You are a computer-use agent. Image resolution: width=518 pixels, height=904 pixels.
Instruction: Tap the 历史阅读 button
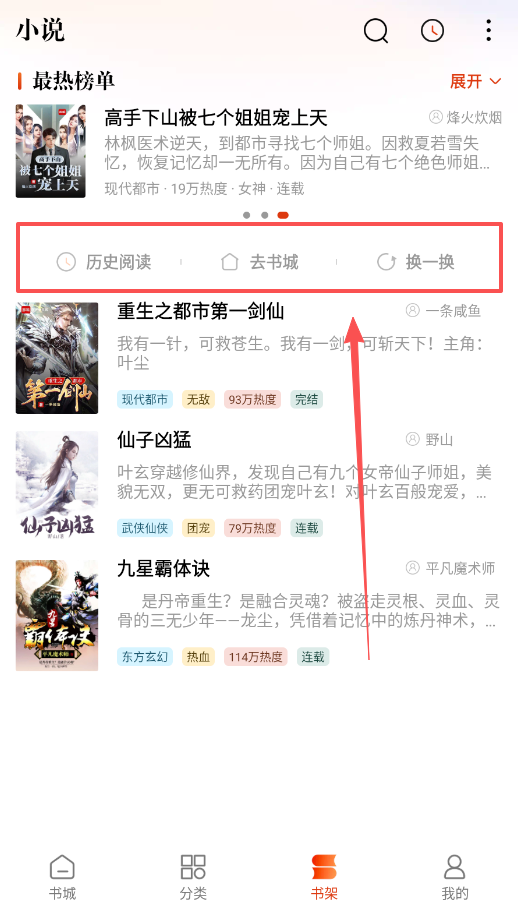[104, 262]
